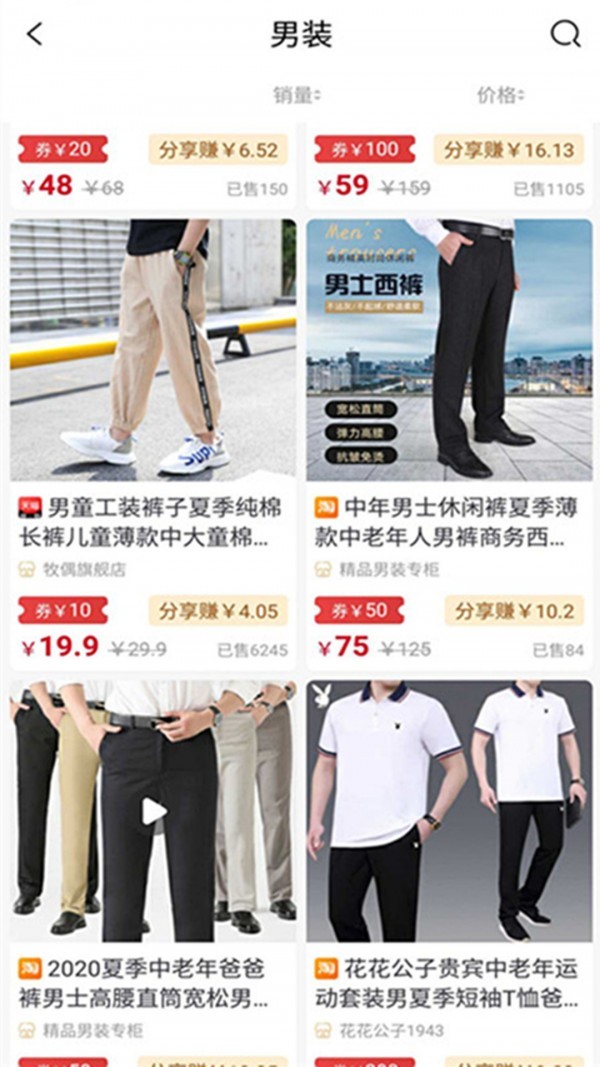Open search with the magnifier icon

pyautogui.click(x=565, y=35)
